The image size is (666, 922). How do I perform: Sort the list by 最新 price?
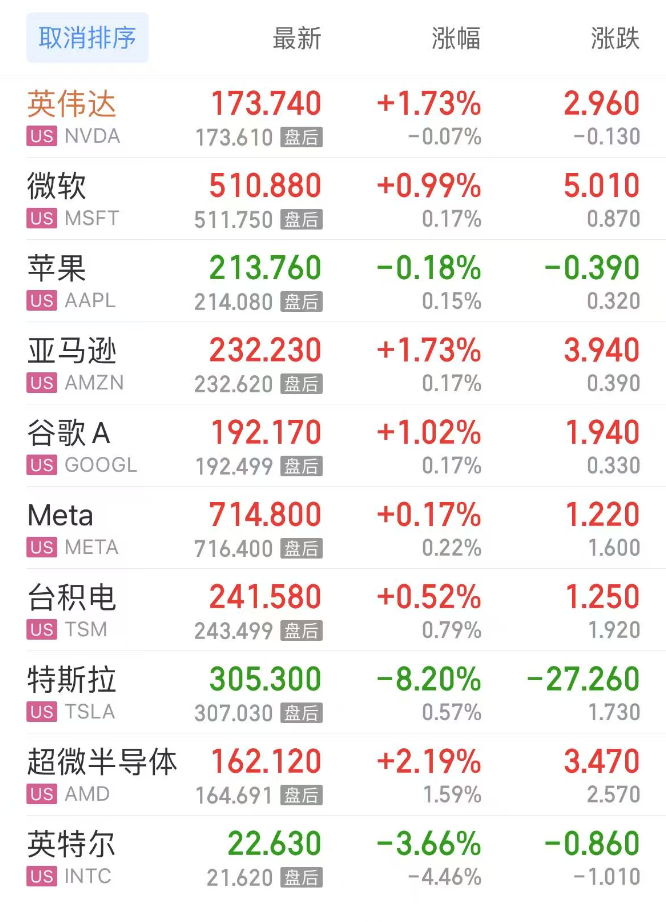(296, 39)
